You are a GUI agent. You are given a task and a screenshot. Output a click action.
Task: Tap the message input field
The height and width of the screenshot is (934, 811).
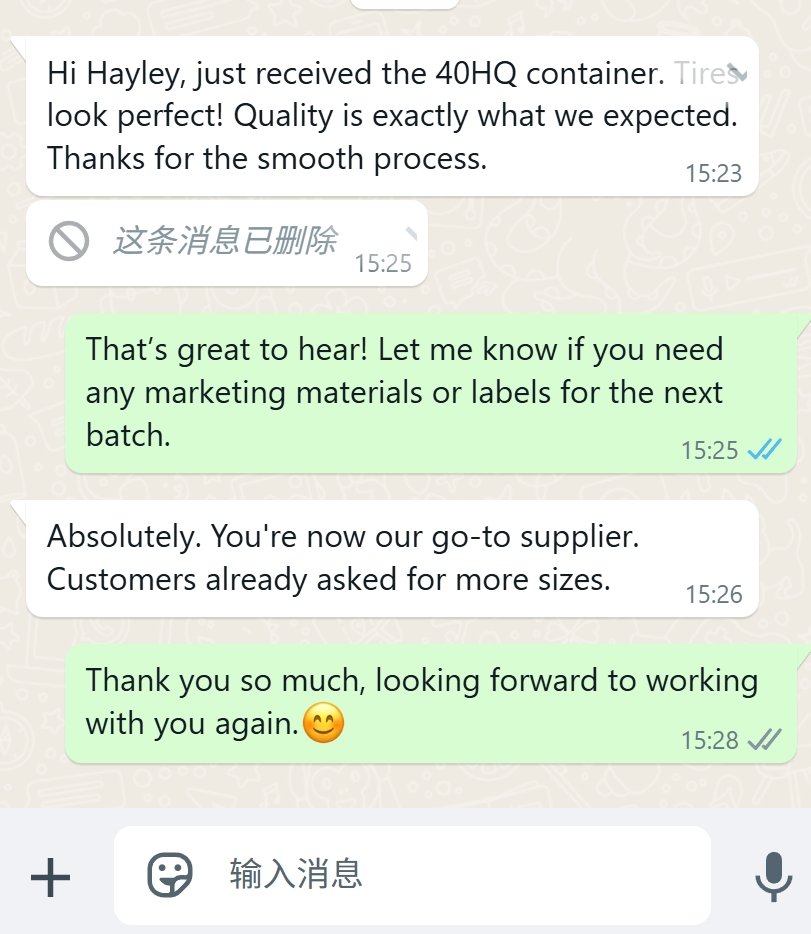coord(450,875)
